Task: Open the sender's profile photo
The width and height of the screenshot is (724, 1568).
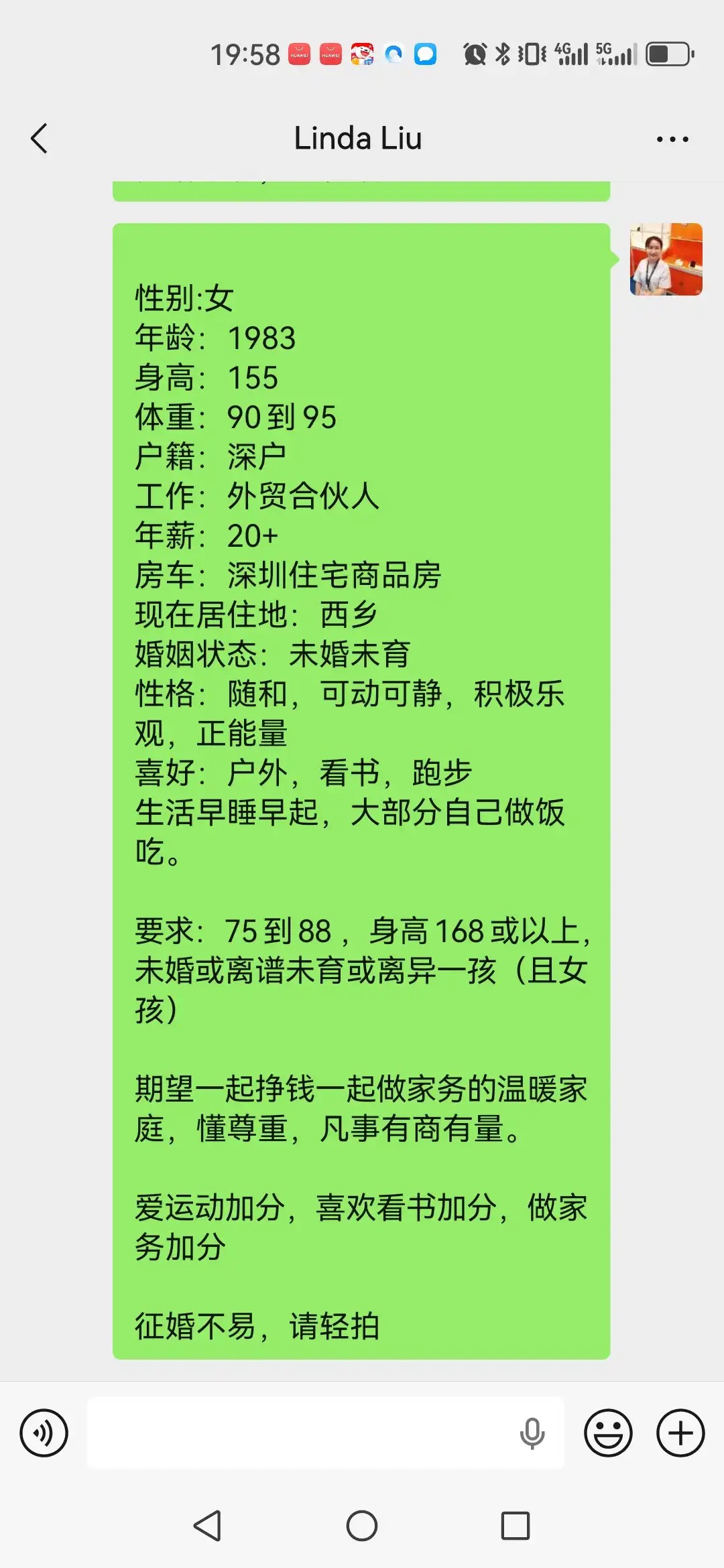Action: coord(666,259)
